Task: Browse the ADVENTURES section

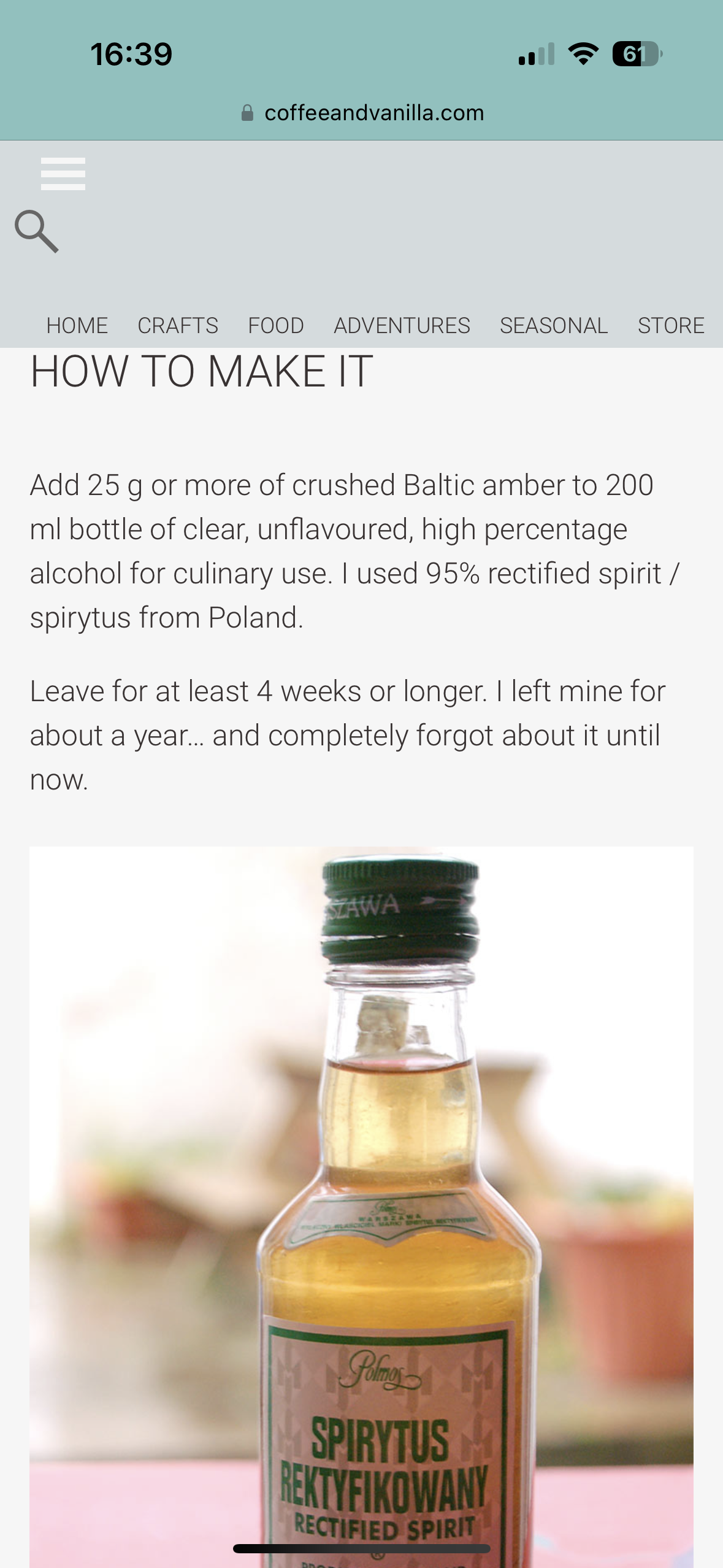Action: pyautogui.click(x=402, y=325)
